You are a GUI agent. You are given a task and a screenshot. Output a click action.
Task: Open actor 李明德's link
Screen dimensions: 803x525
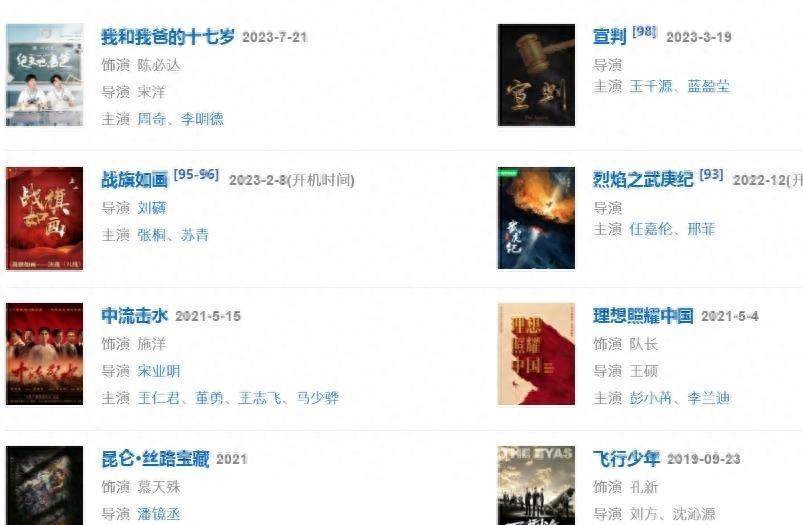point(201,118)
